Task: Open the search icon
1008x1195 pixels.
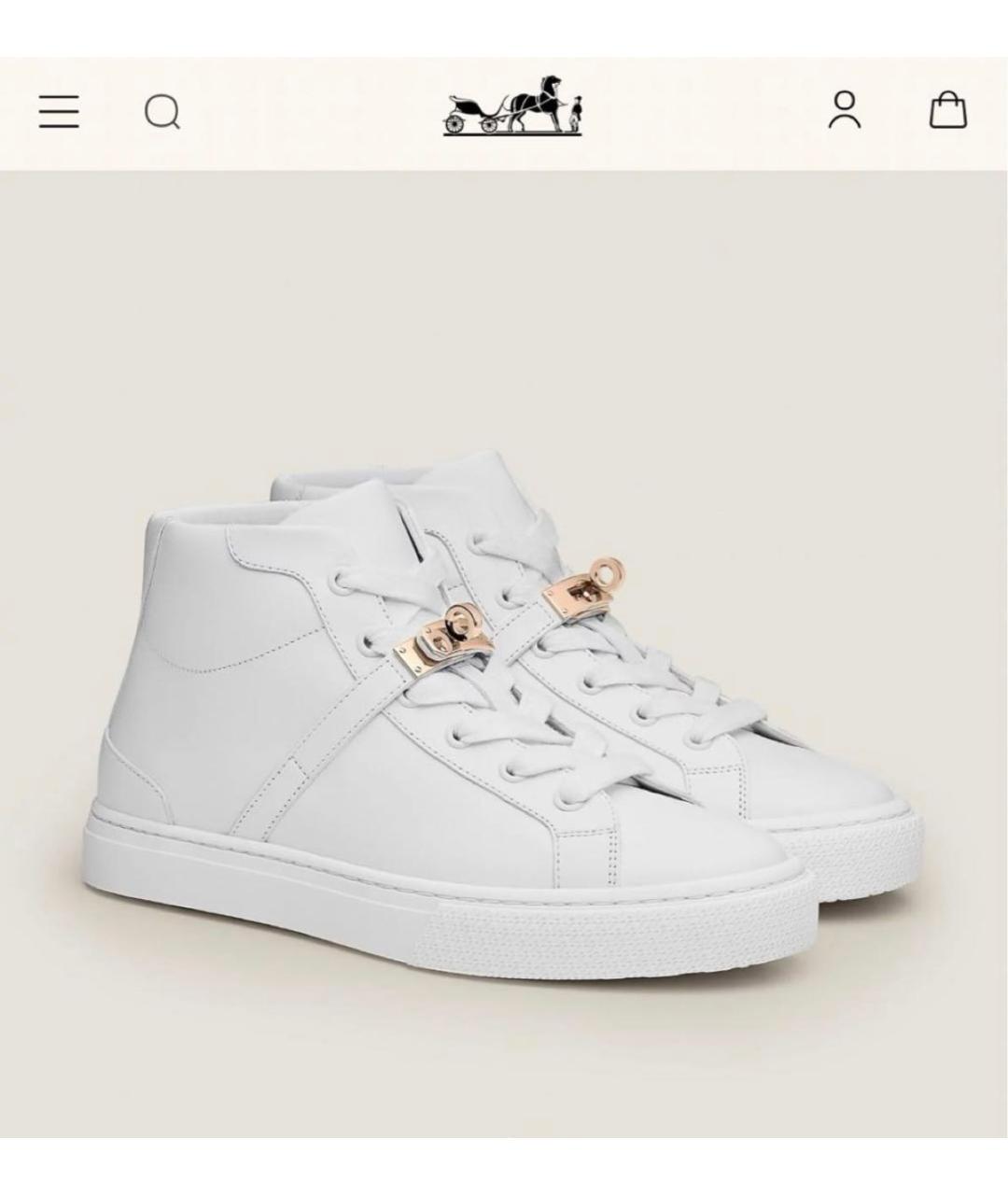Action: [162, 112]
